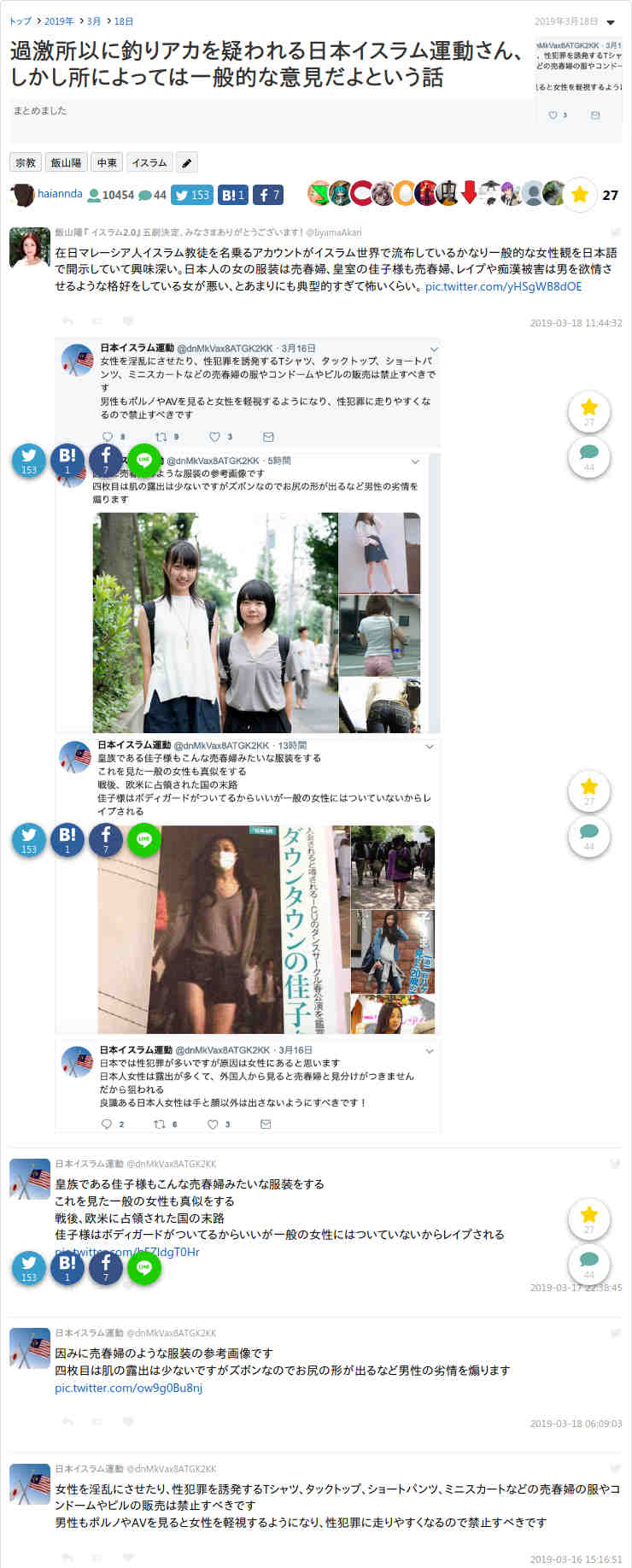Image resolution: width=632 pixels, height=1568 pixels.
Task: Select the 宗教 tag chip
Action: click(26, 162)
